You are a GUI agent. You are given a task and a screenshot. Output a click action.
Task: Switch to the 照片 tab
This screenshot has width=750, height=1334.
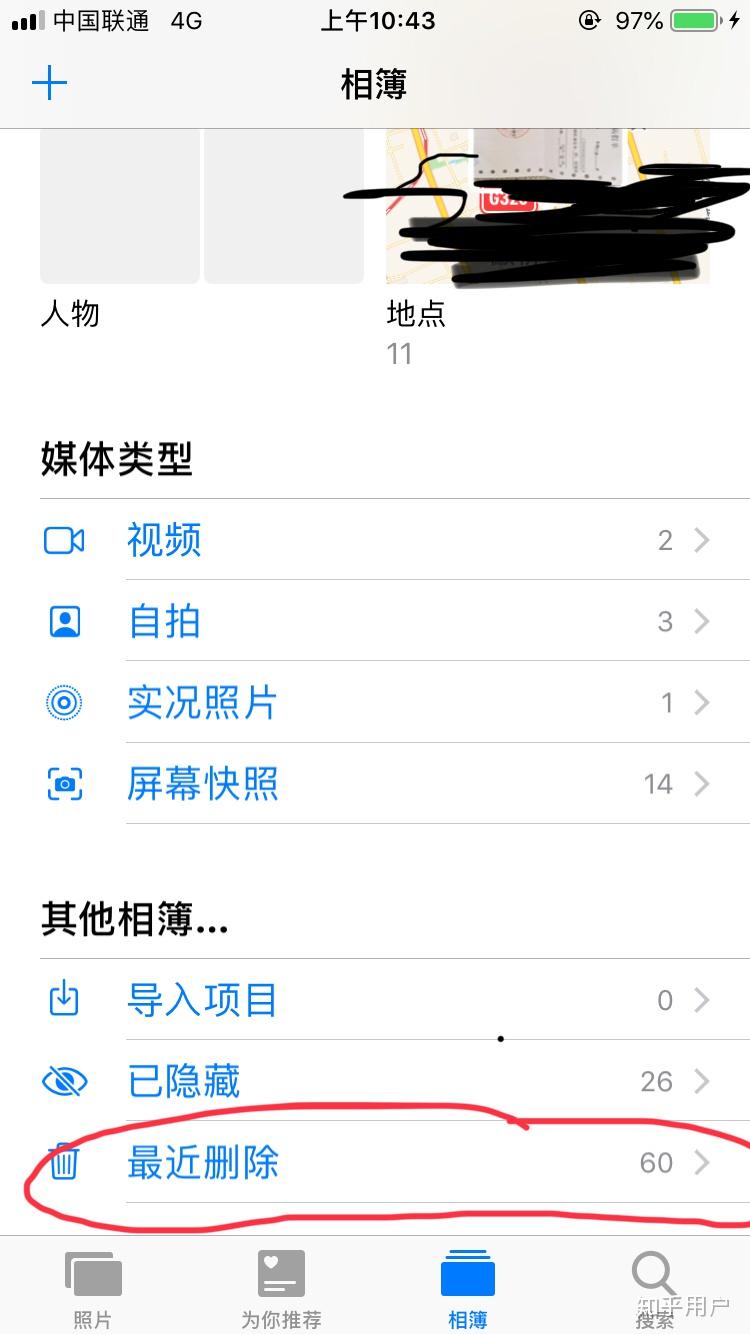[93, 1288]
